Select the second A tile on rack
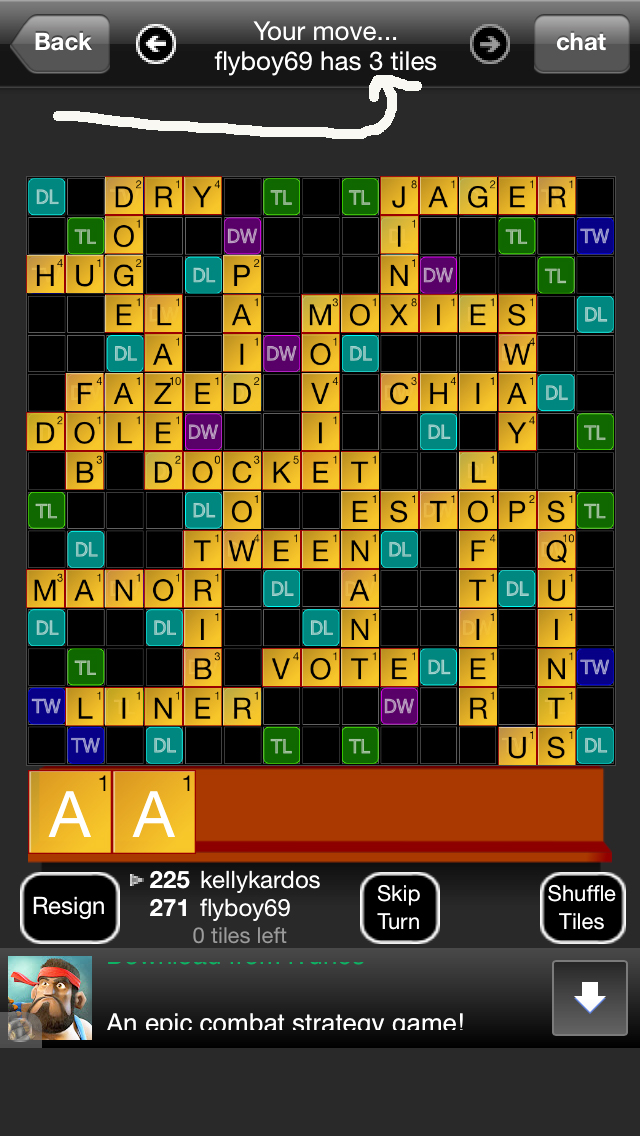This screenshot has height=1136, width=640. tap(153, 811)
